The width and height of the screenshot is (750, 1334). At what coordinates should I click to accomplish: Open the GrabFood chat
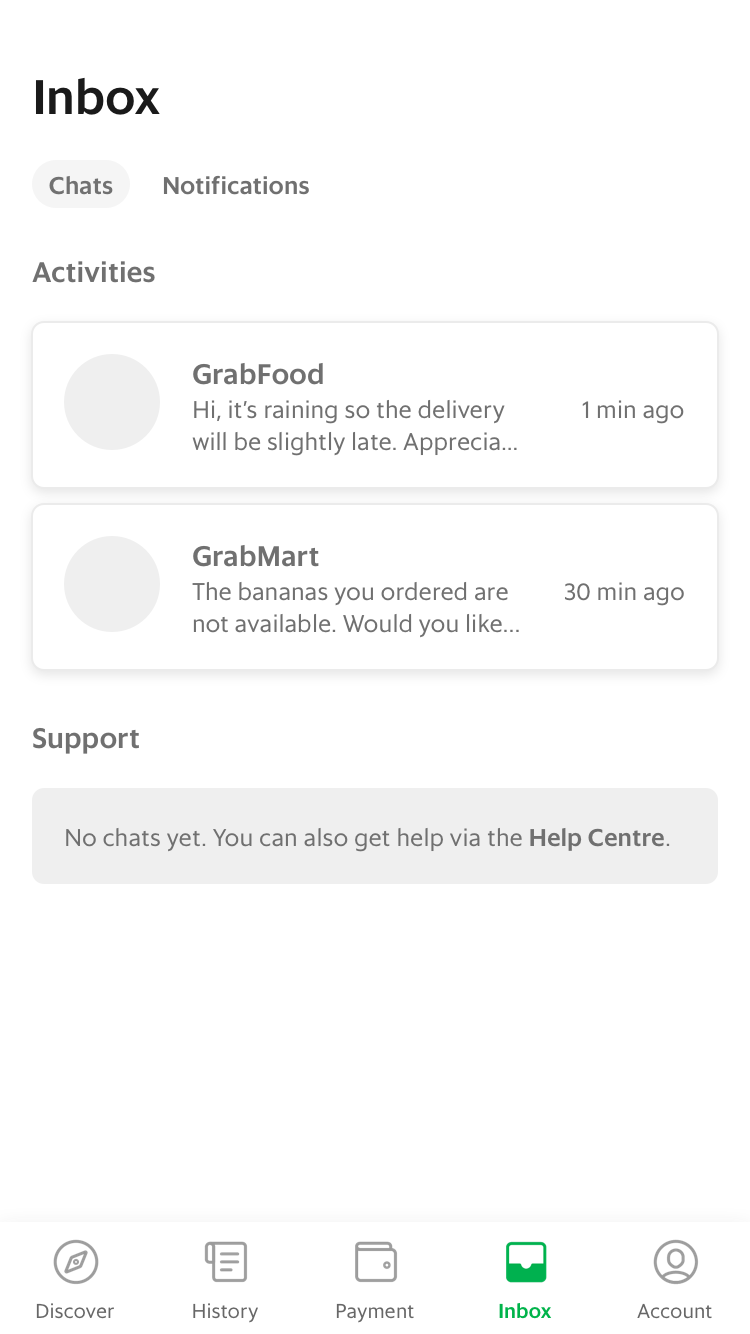[375, 405]
